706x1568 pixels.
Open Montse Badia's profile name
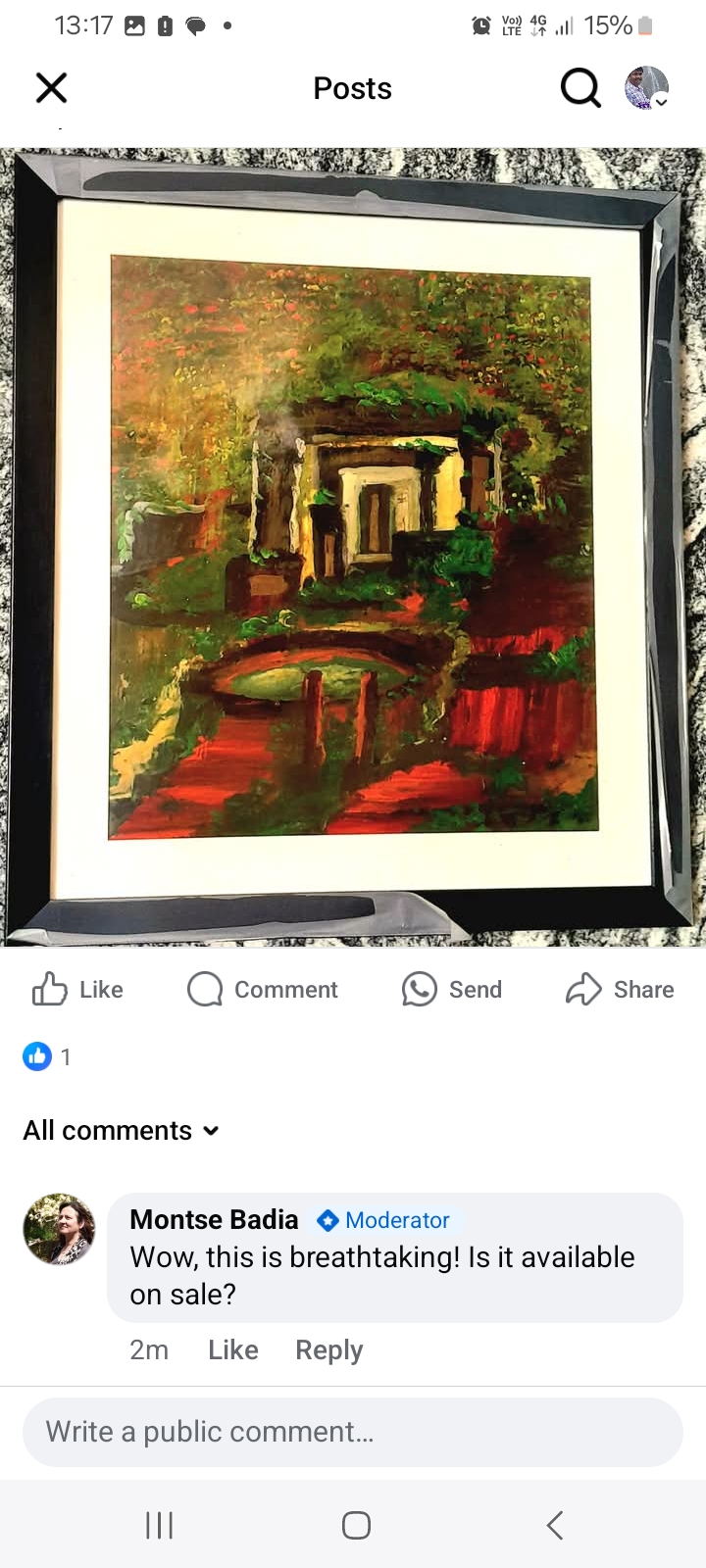pyautogui.click(x=213, y=1220)
